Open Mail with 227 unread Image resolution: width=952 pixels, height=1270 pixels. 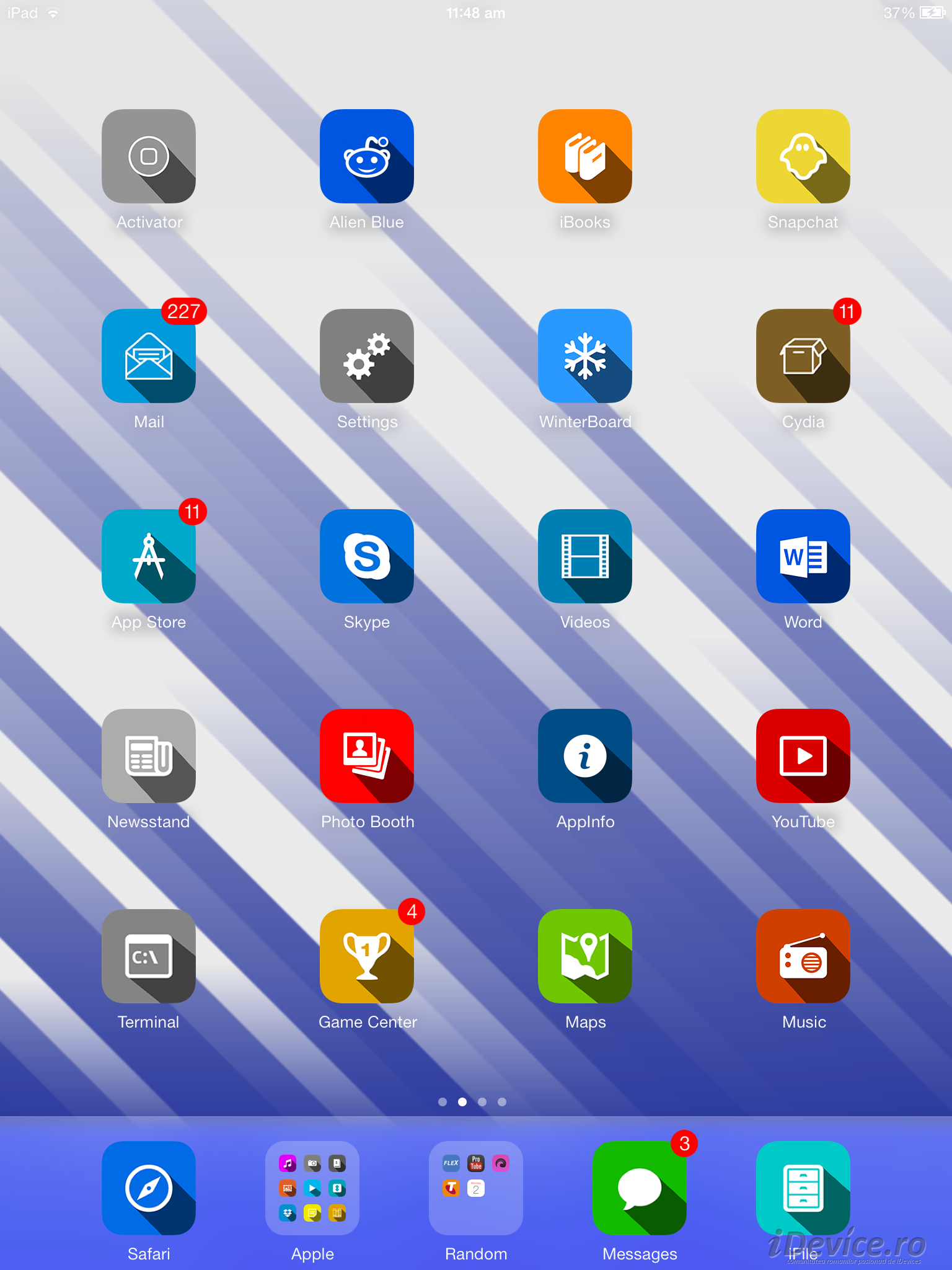point(149,356)
